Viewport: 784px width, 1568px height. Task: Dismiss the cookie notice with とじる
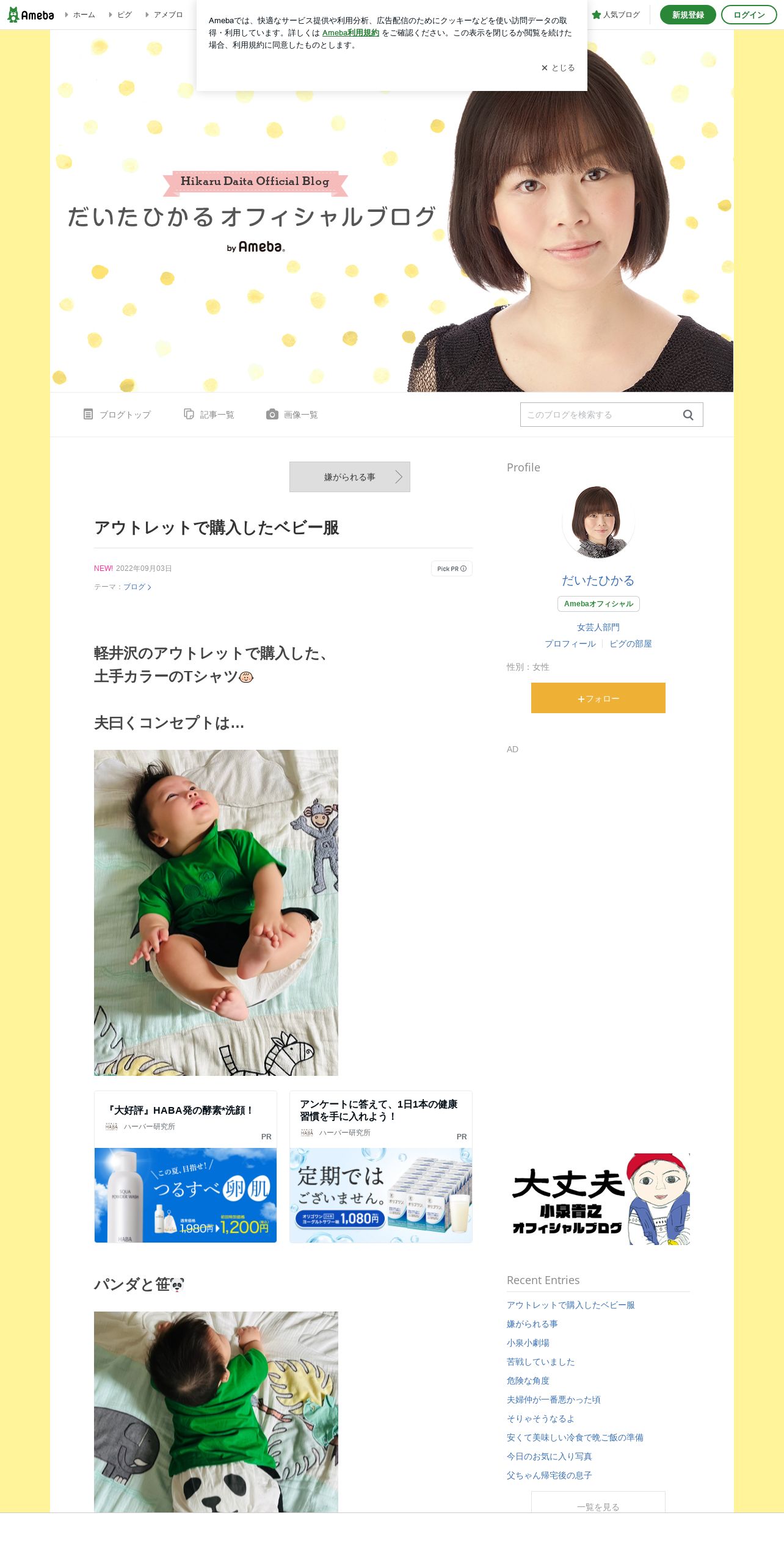click(x=557, y=68)
